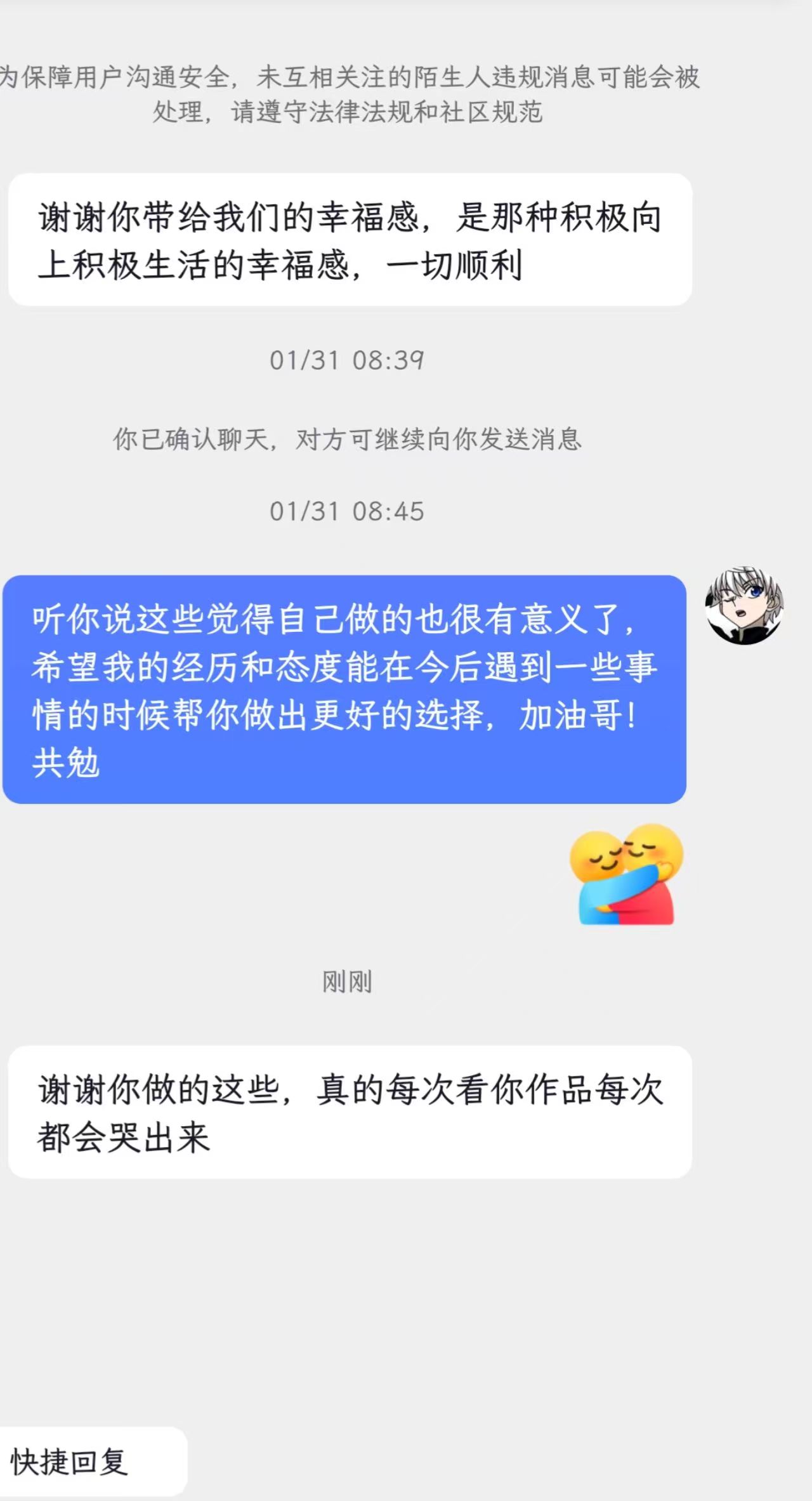
Task: Open the 快捷回复 quick reply button
Action: click(71, 1462)
